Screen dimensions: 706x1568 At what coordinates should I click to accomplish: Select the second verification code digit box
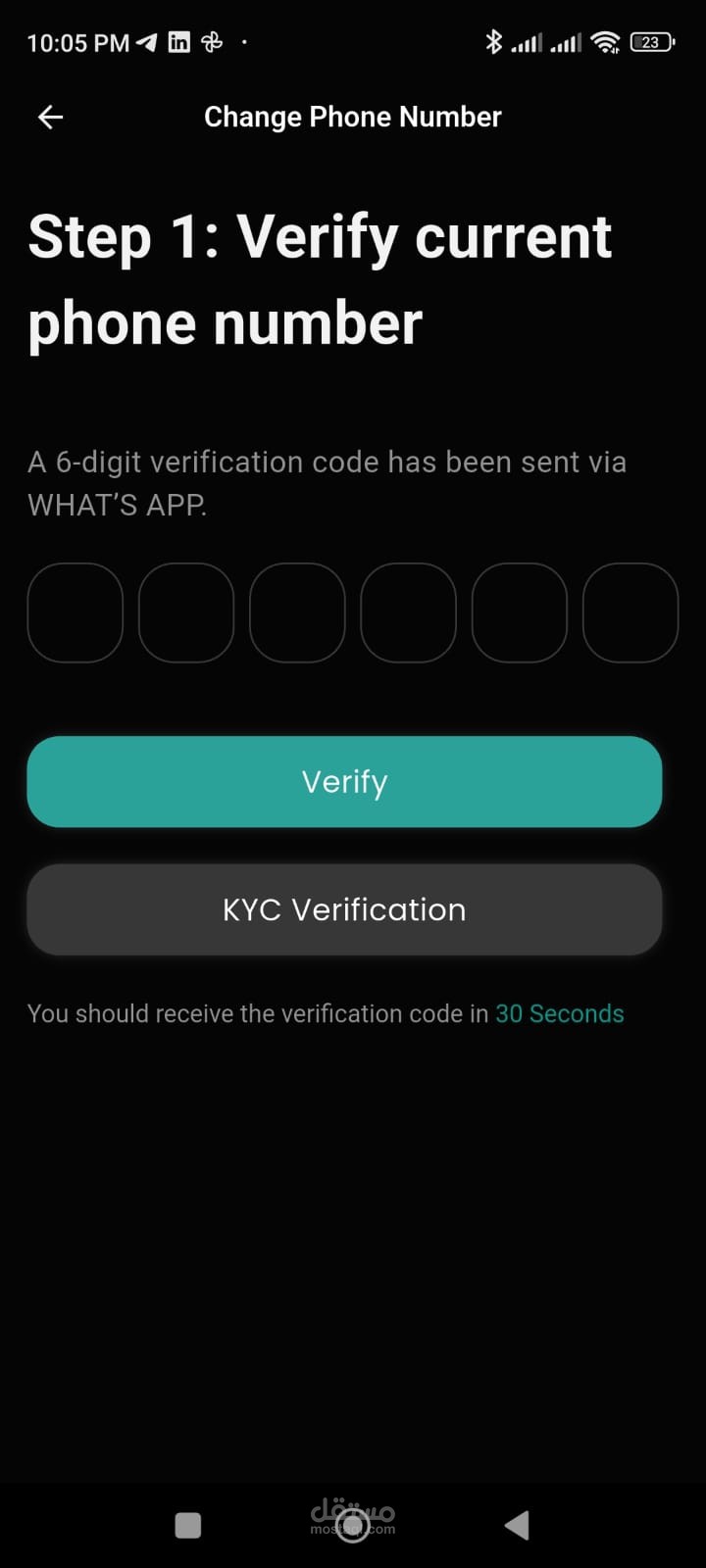pos(186,612)
